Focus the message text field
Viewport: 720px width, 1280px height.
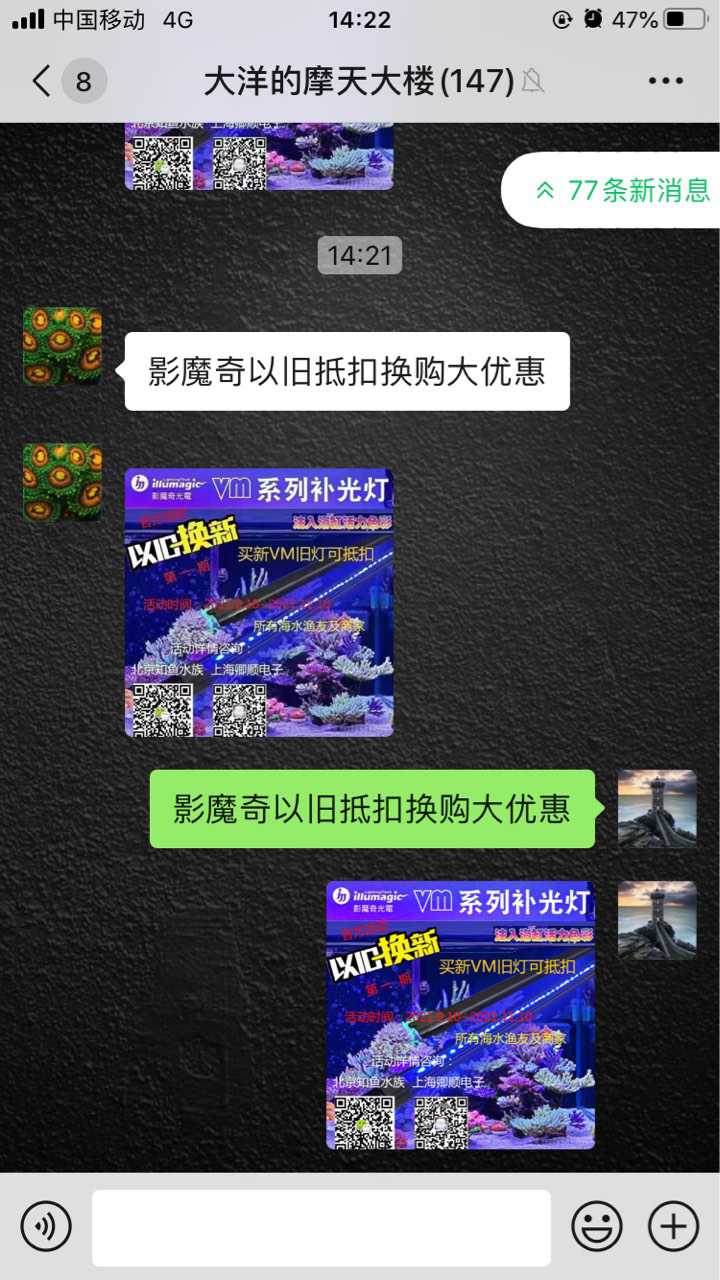coord(321,1227)
